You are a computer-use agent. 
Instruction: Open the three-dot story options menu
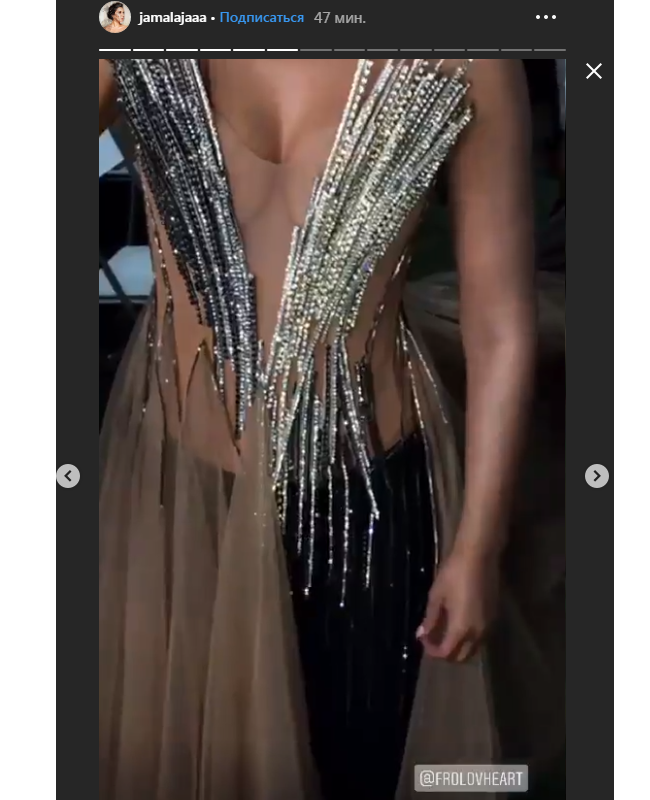pyautogui.click(x=545, y=17)
